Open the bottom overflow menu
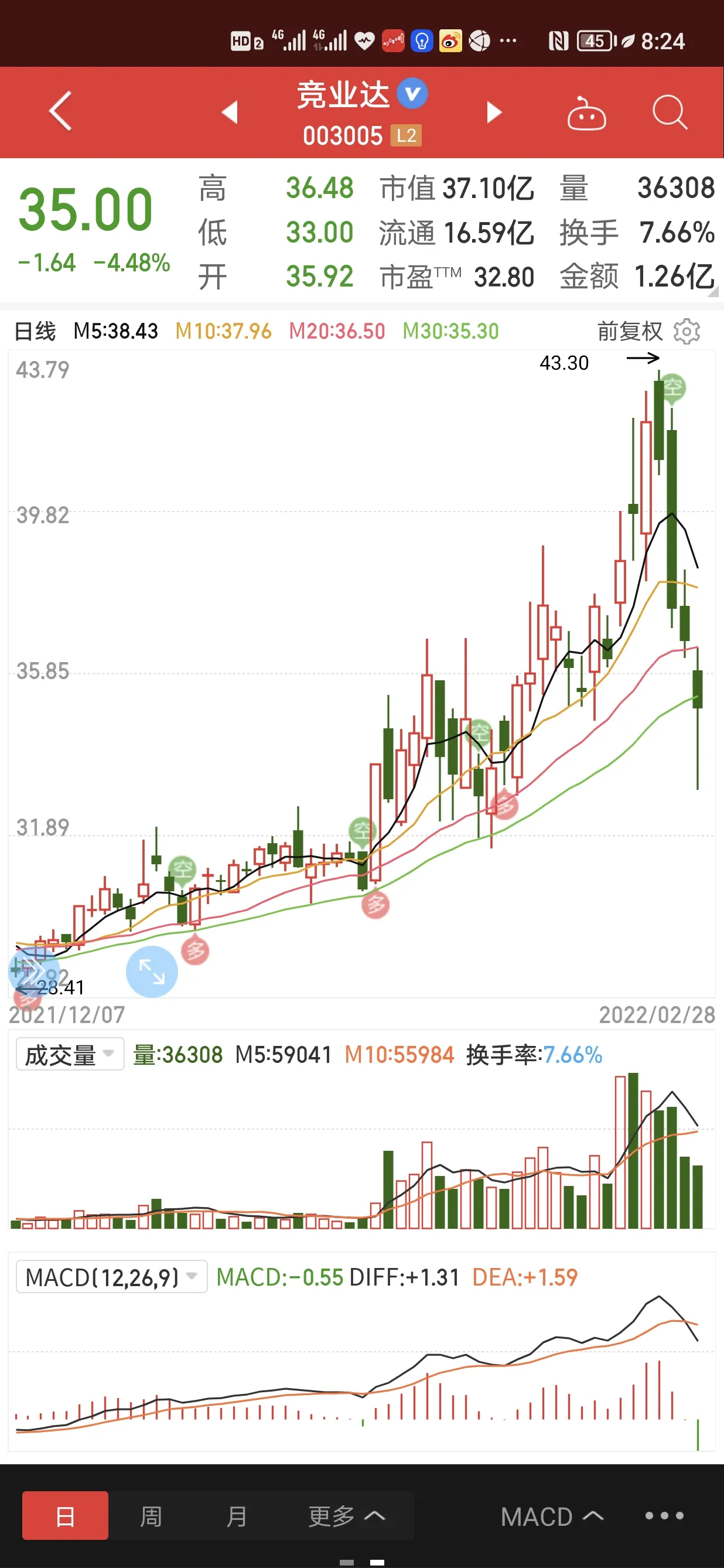Image resolution: width=724 pixels, height=1568 pixels. (664, 1516)
